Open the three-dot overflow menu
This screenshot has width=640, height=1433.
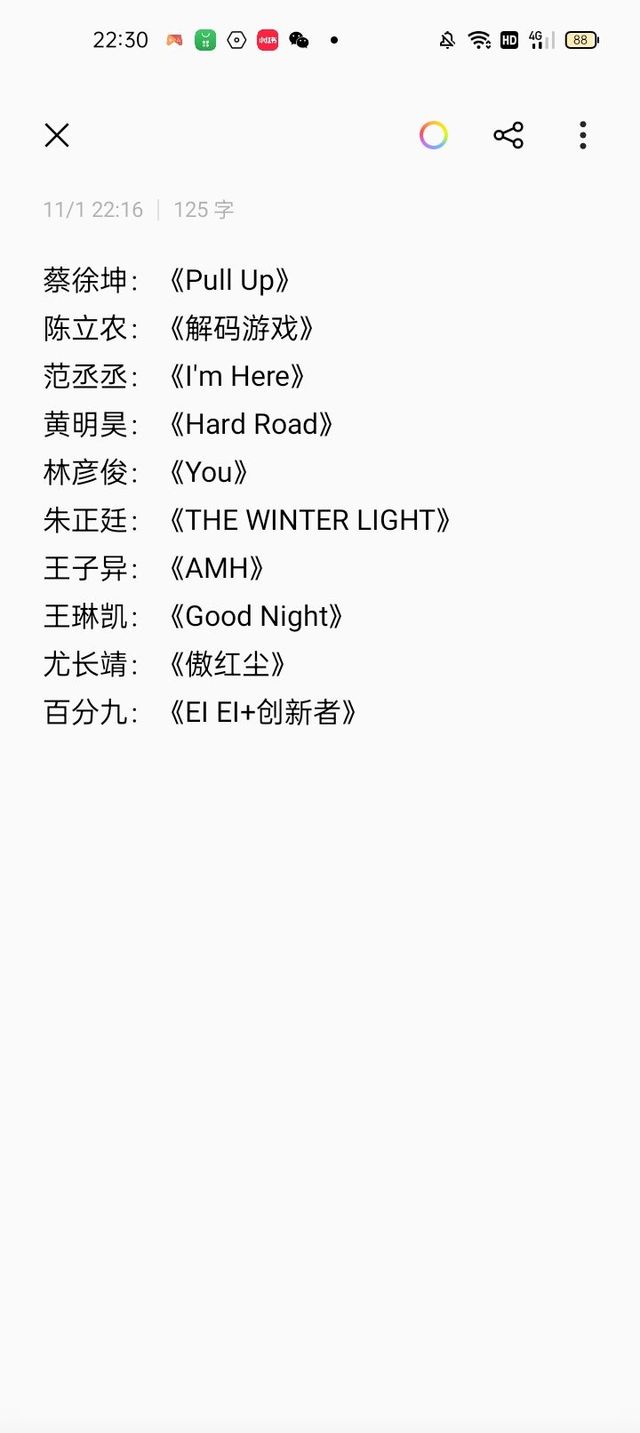[582, 135]
